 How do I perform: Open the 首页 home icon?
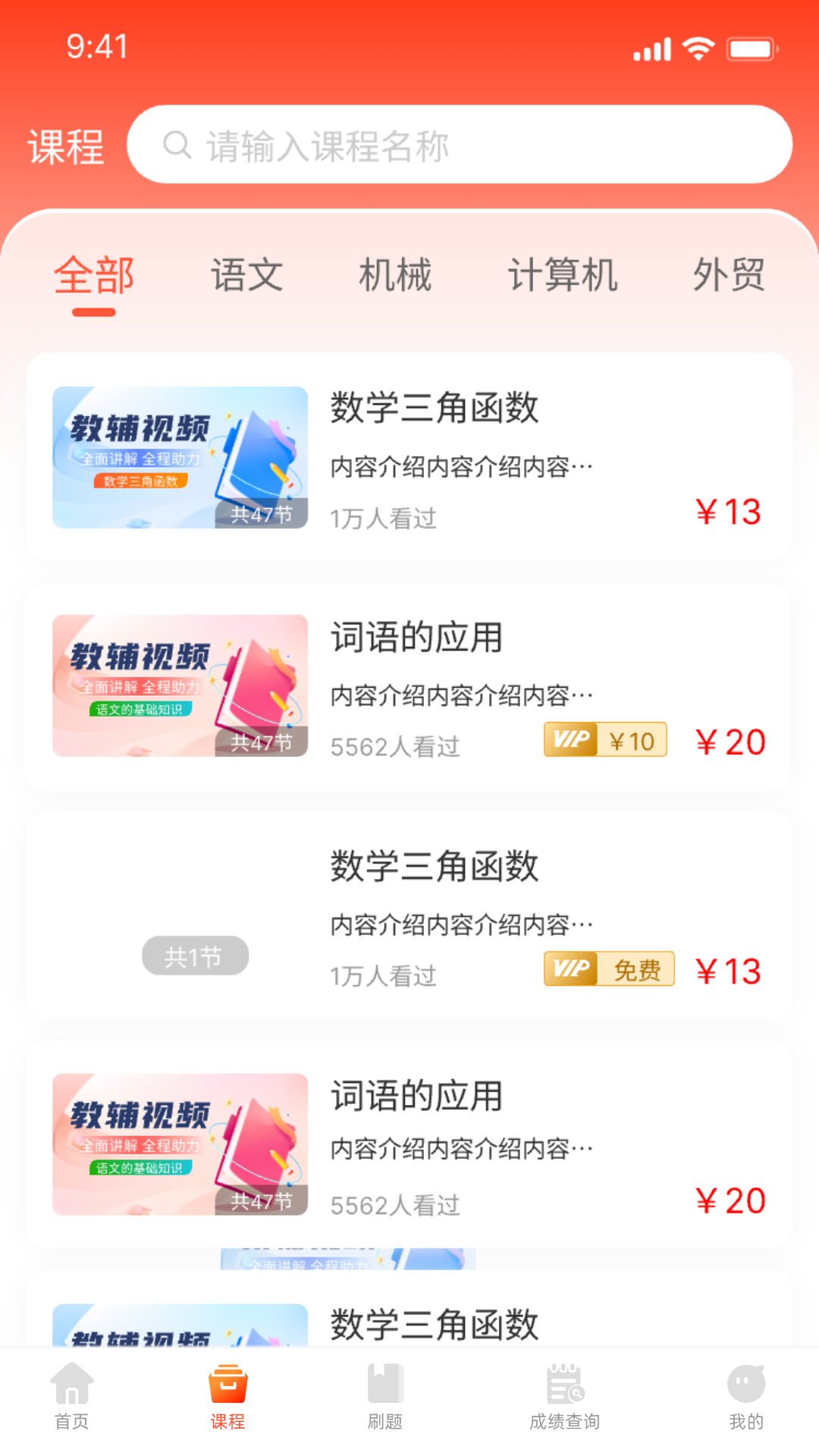coord(72,1399)
